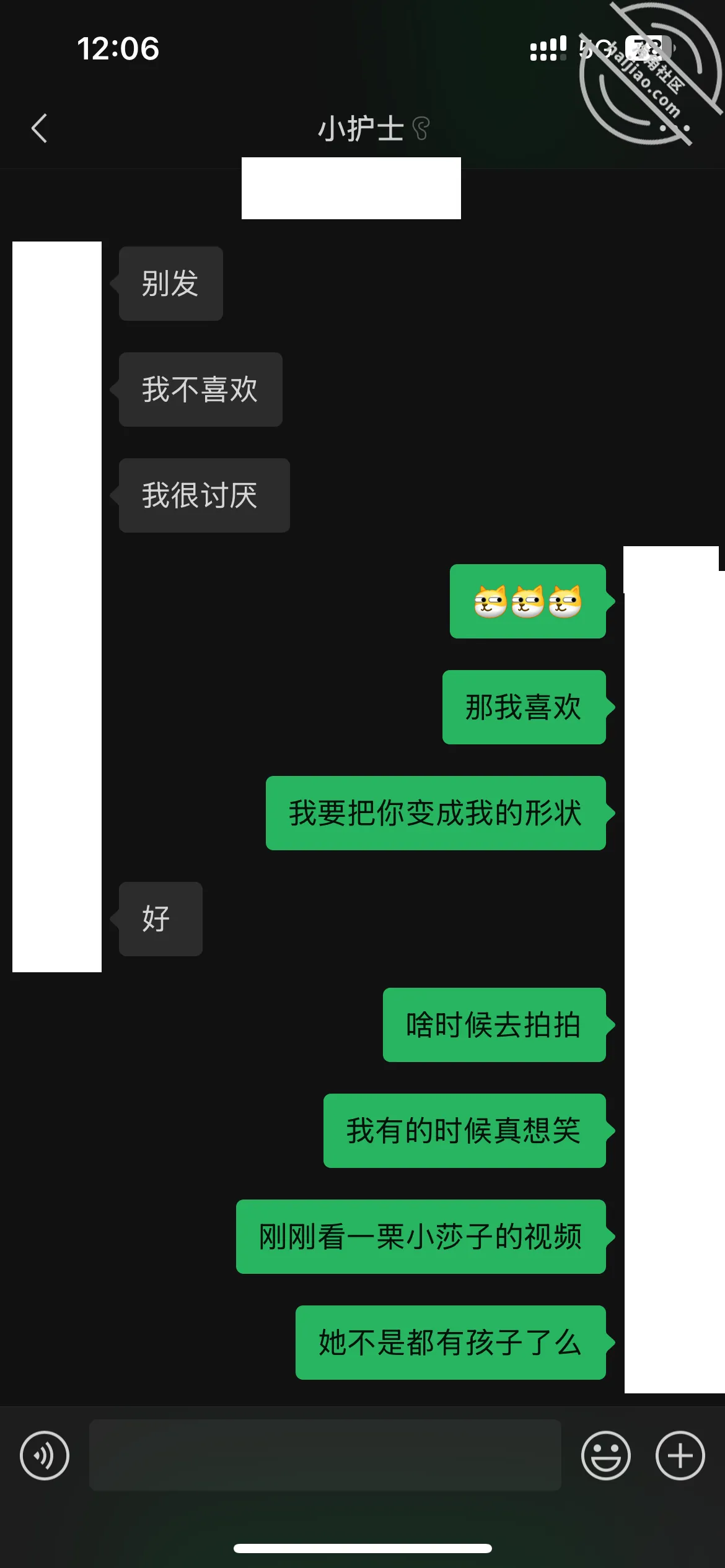Focus the message text field
This screenshot has height=1568, width=725.
coord(325,1455)
